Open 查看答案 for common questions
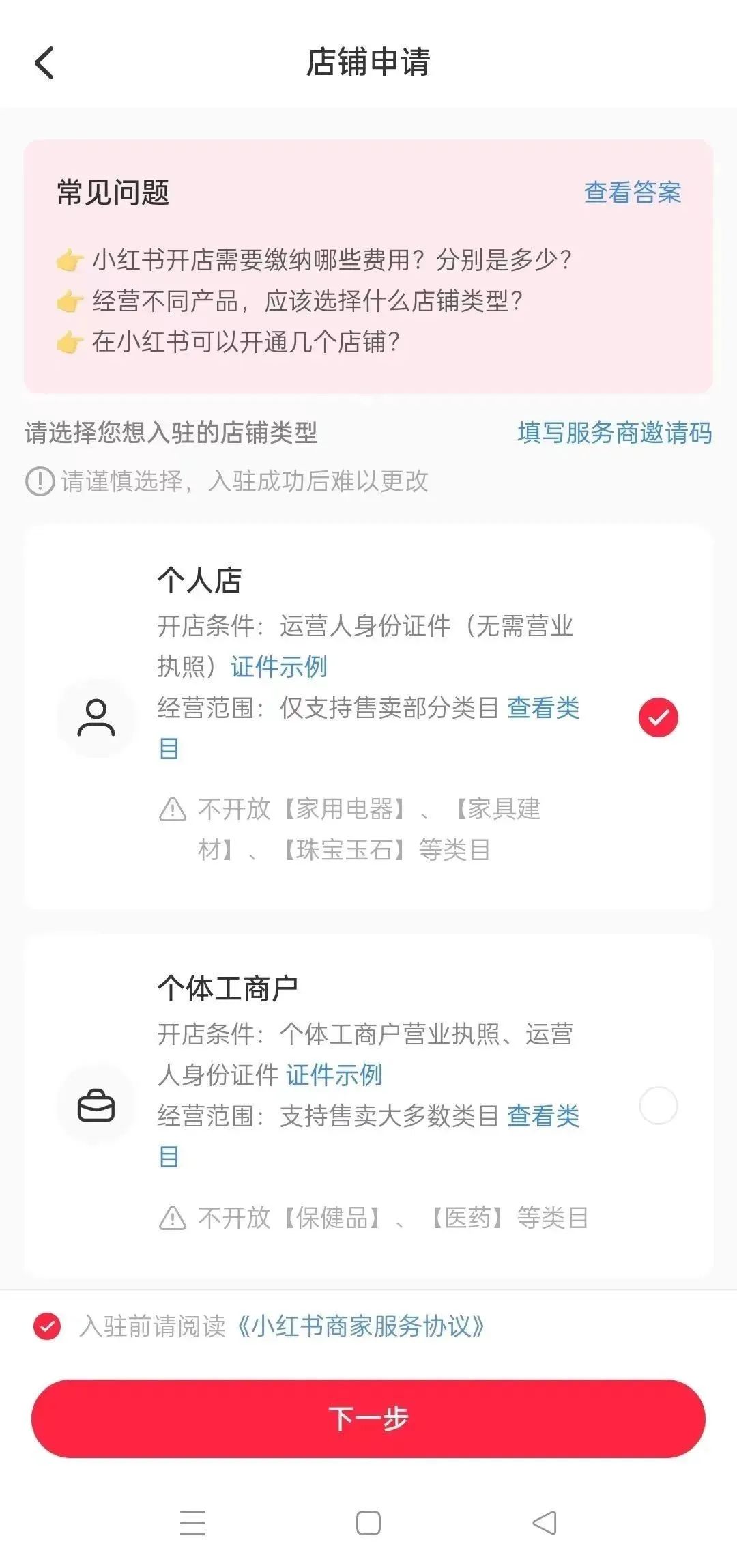The image size is (737, 1568). (633, 193)
